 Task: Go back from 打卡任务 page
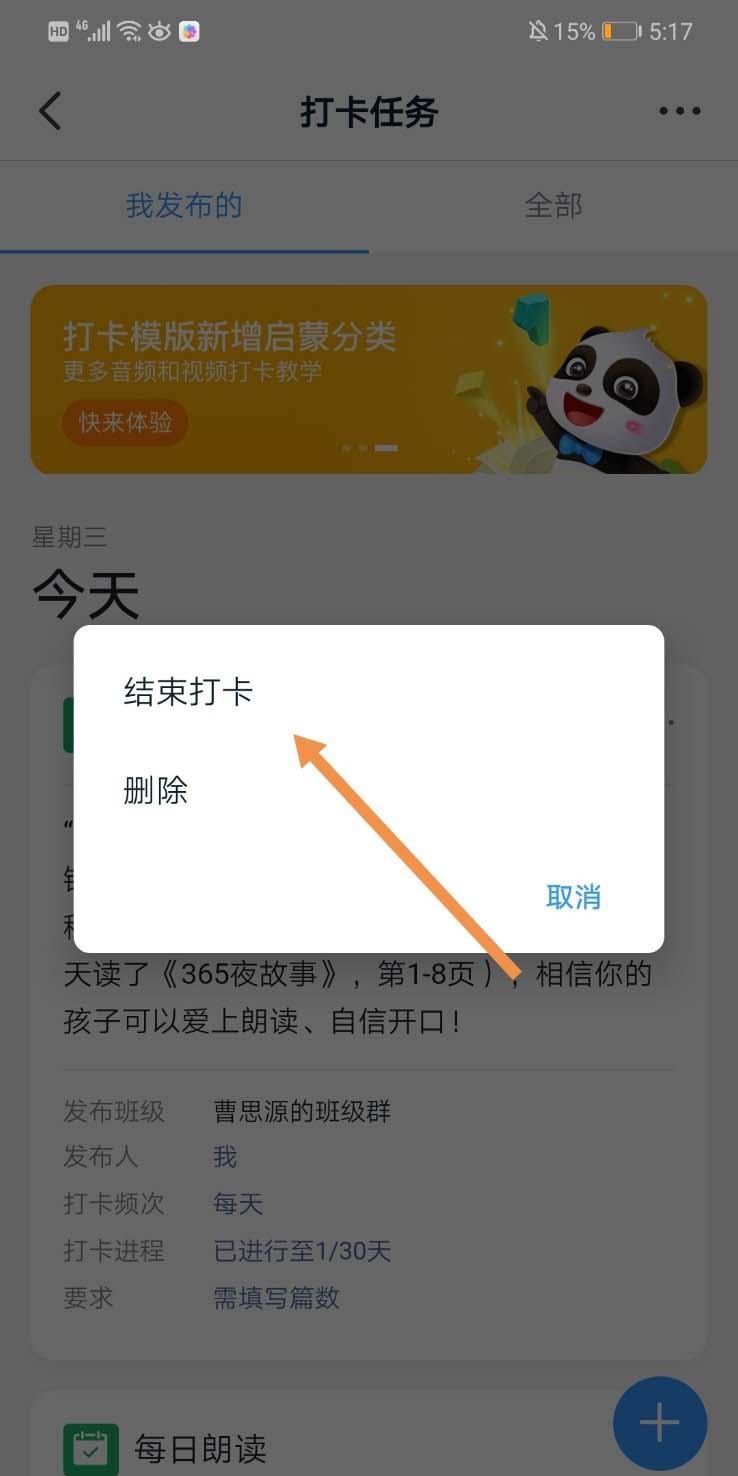(50, 111)
